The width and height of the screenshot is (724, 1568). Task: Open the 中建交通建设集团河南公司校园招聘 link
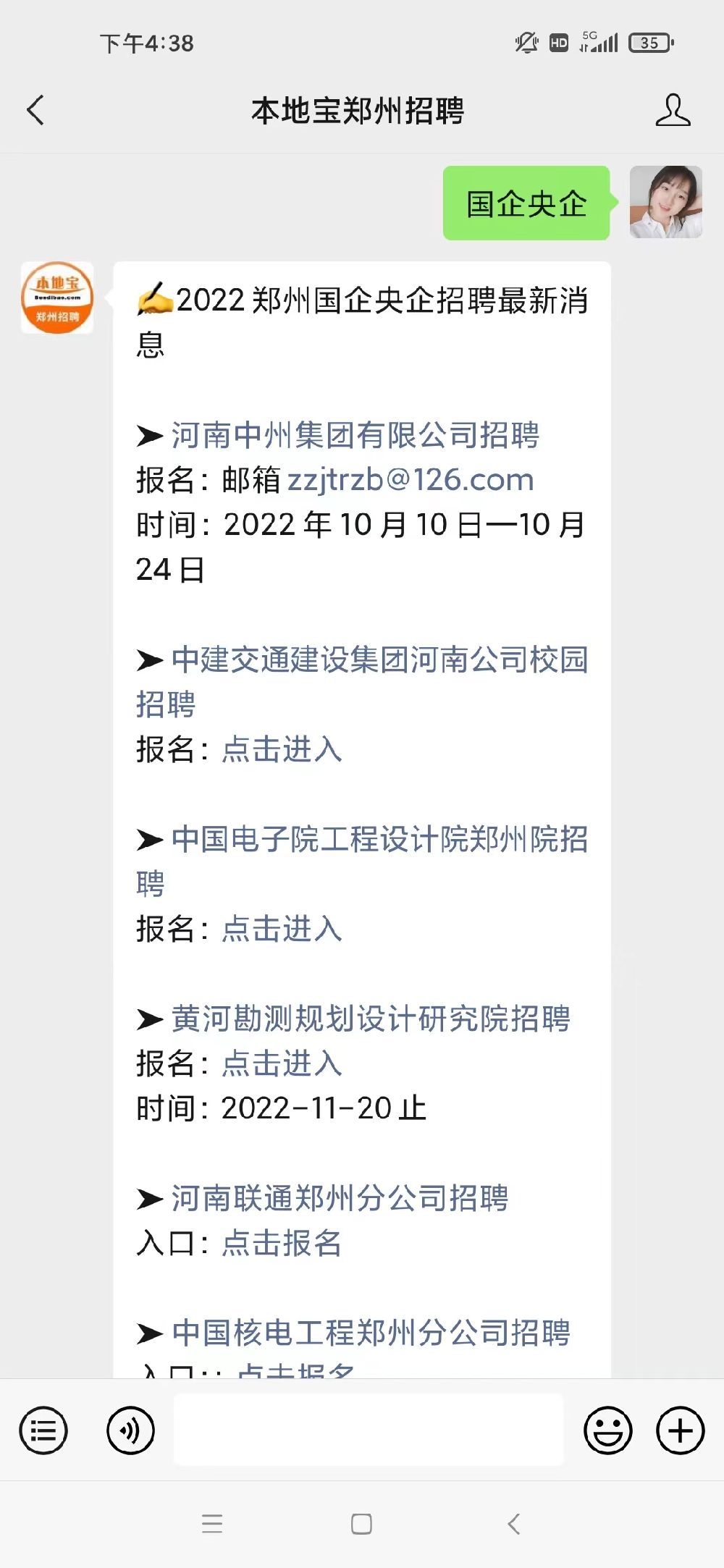pos(362,682)
